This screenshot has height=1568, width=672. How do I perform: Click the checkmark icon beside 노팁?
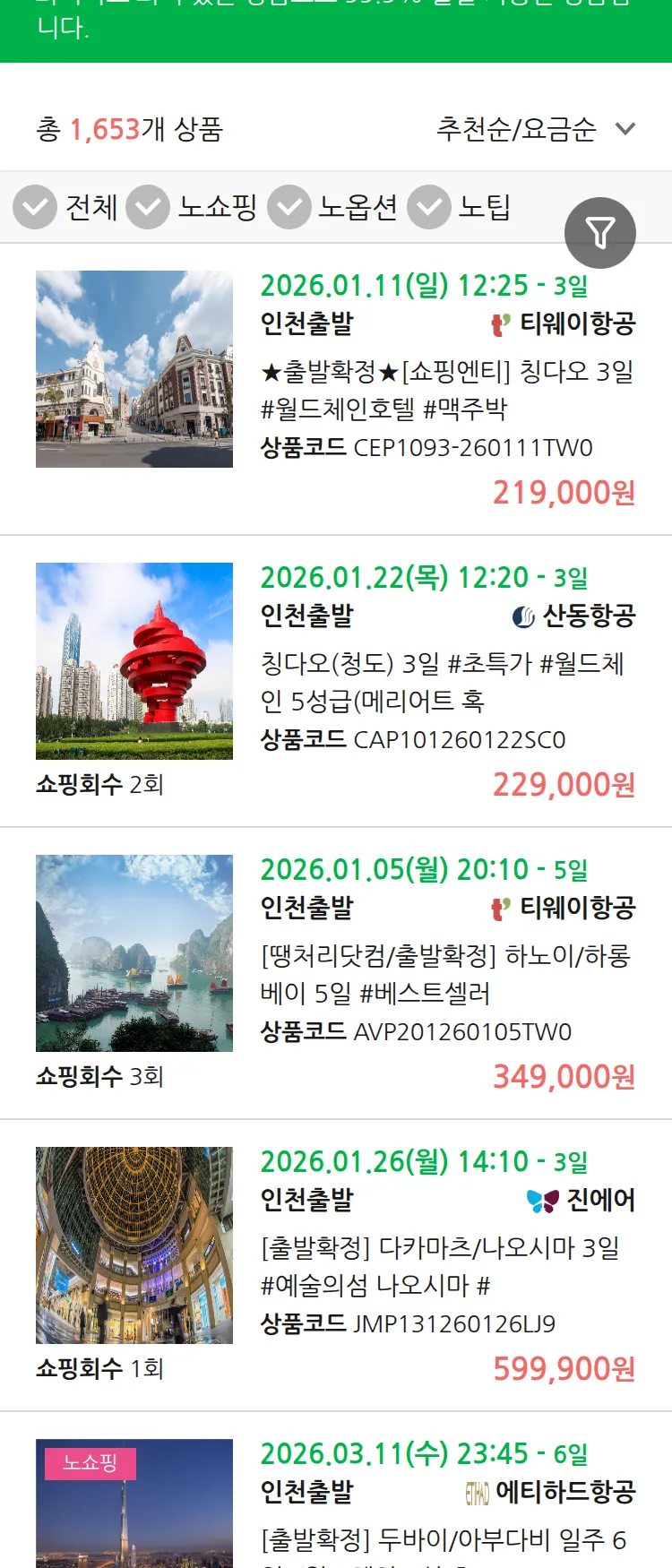point(428,207)
